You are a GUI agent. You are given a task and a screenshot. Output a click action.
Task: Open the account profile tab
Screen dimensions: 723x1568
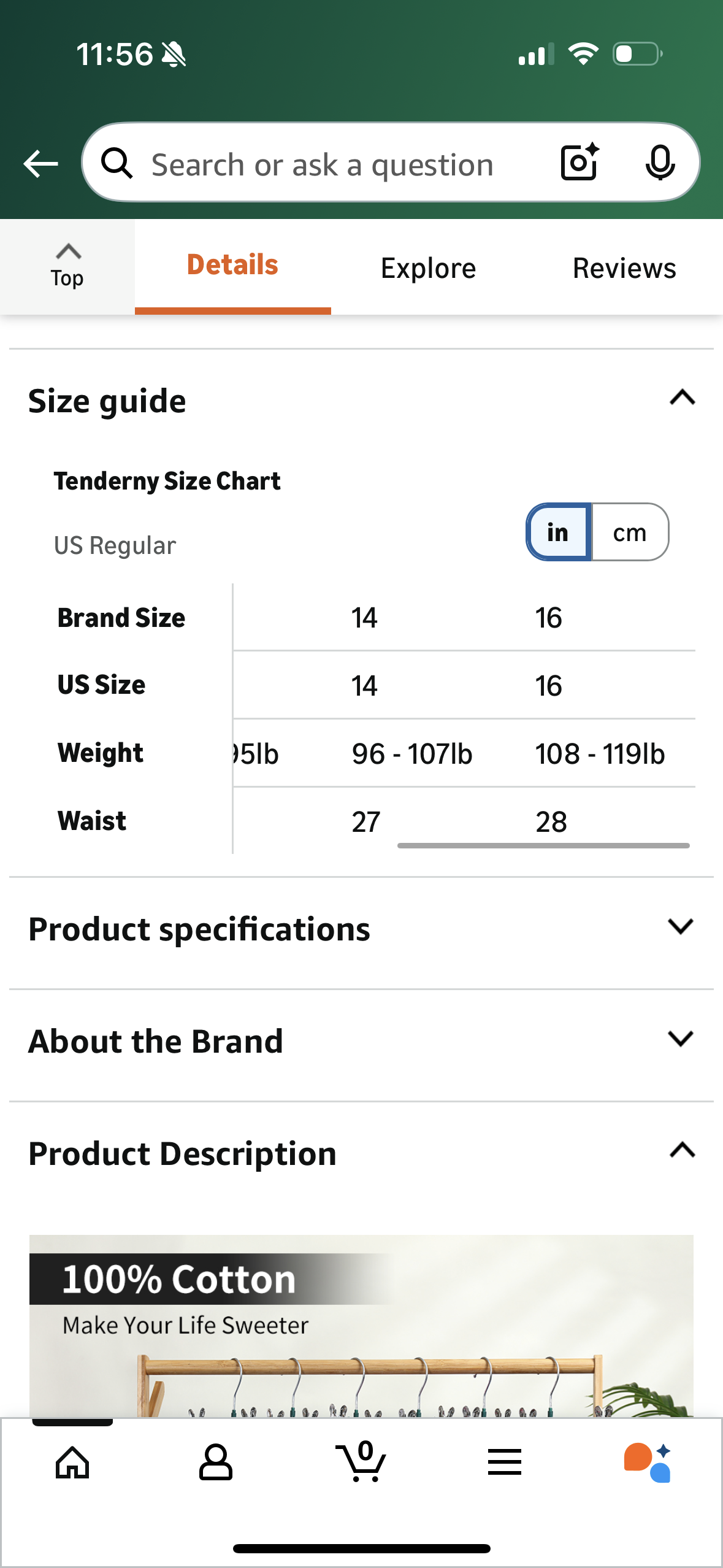pyautogui.click(x=216, y=1462)
